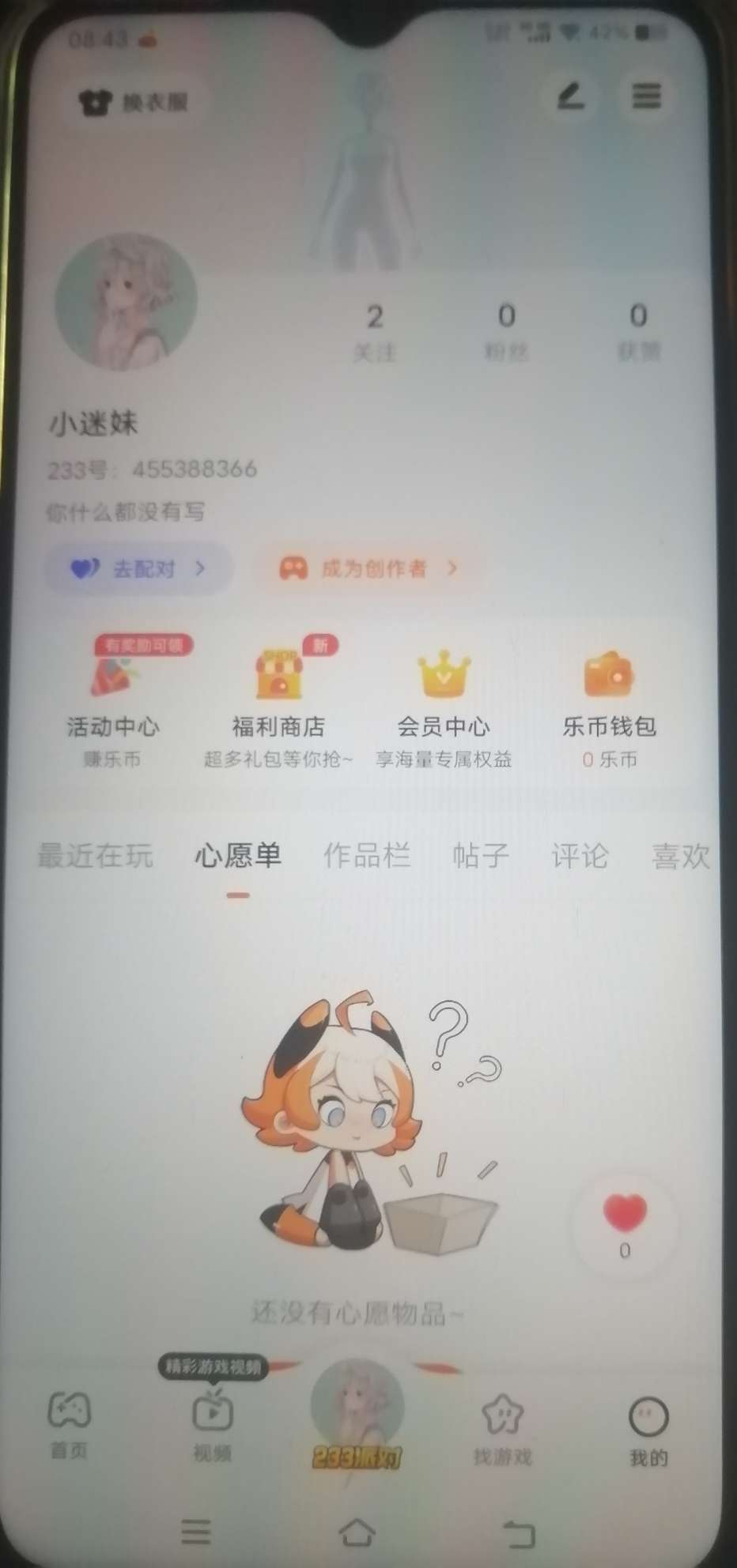Tap 成为创作者 to become a creator
The image size is (737, 1568).
[x=368, y=568]
